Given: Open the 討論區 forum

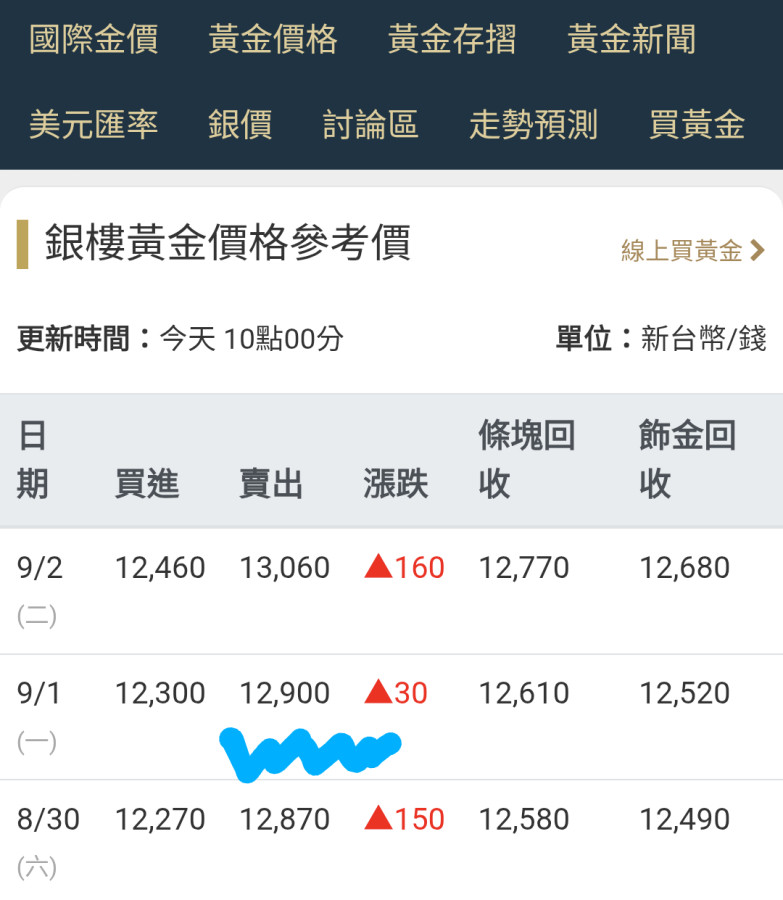Looking at the screenshot, I should (x=370, y=125).
